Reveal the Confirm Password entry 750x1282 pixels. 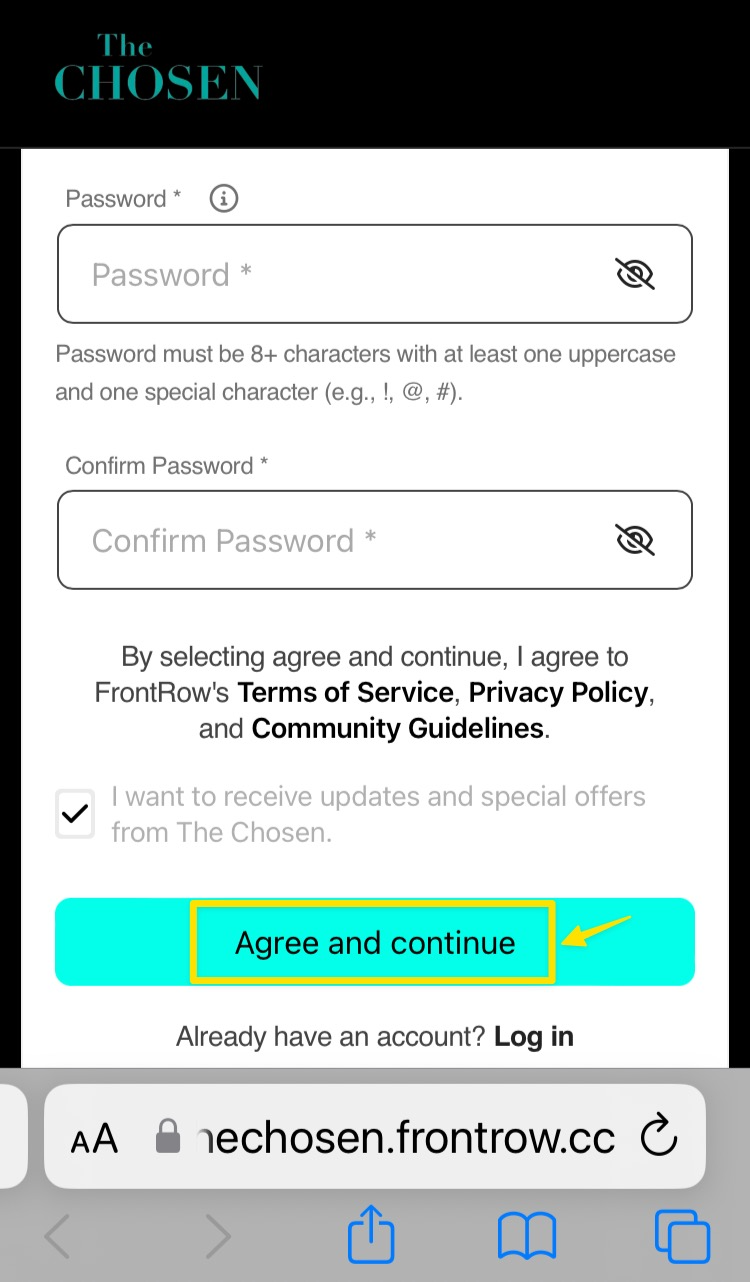point(634,540)
